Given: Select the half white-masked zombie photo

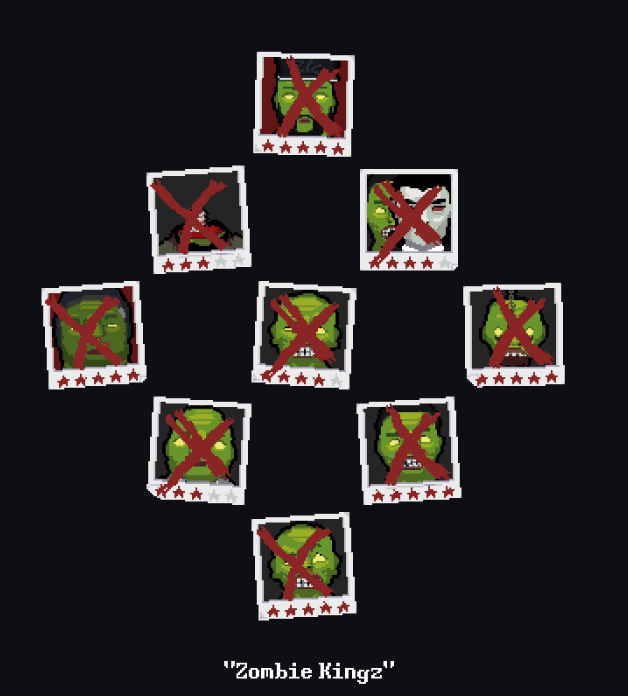Looking at the screenshot, I should pyautogui.click(x=408, y=215).
